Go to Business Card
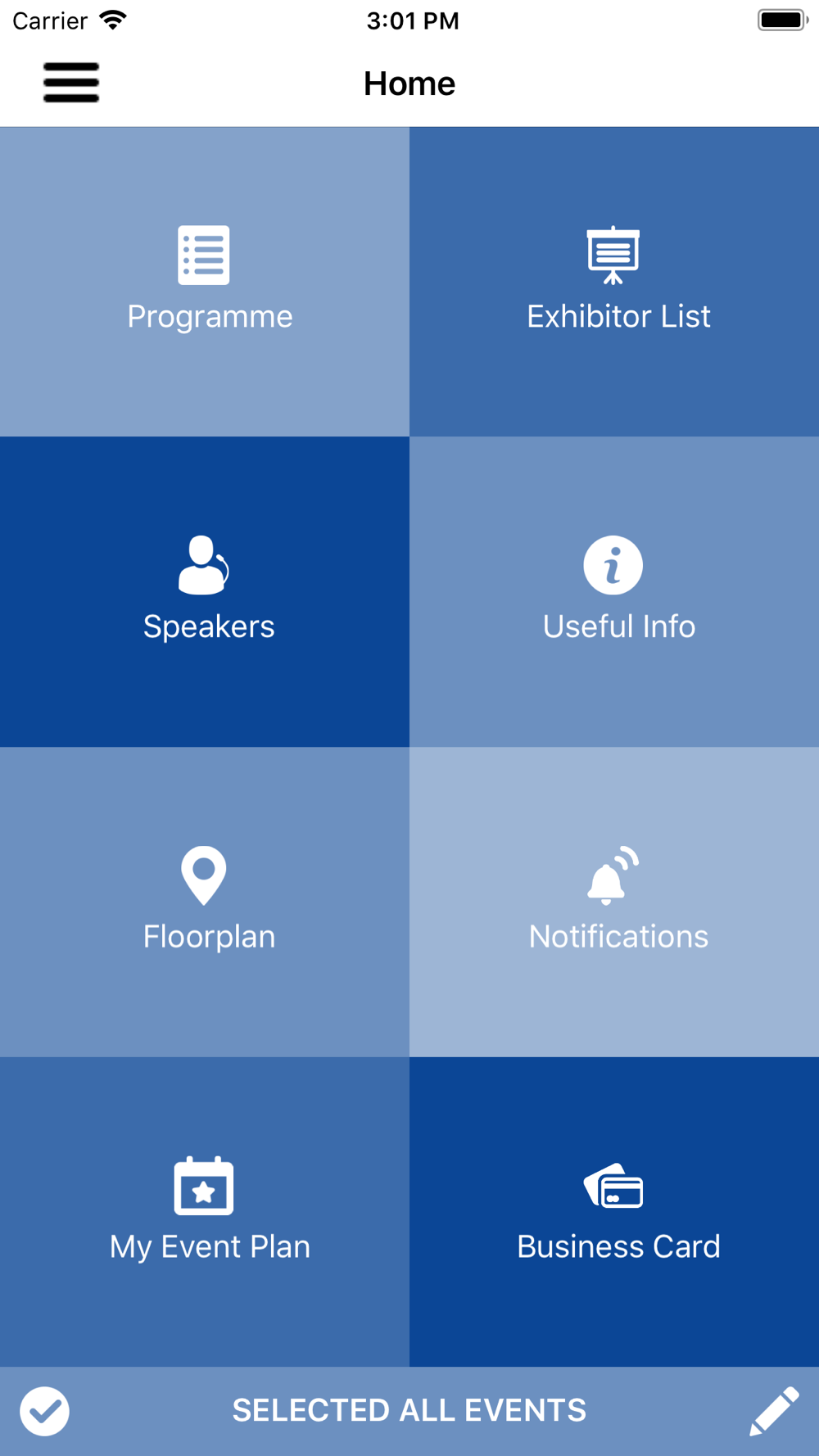 (x=614, y=1212)
